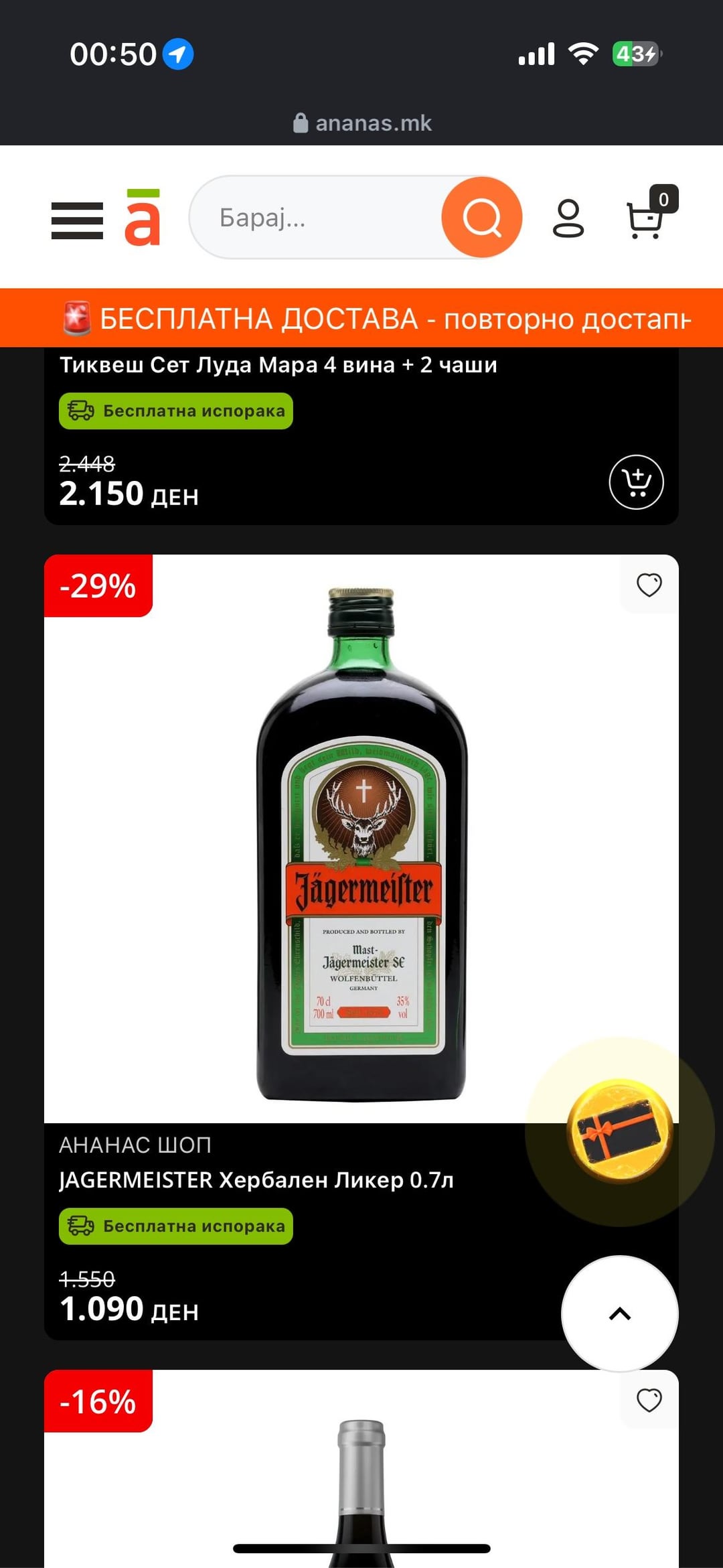The height and width of the screenshot is (1568, 723).
Task: Open the JAGERMEISTER Хербален Ликер product card
Action: (x=256, y=1180)
